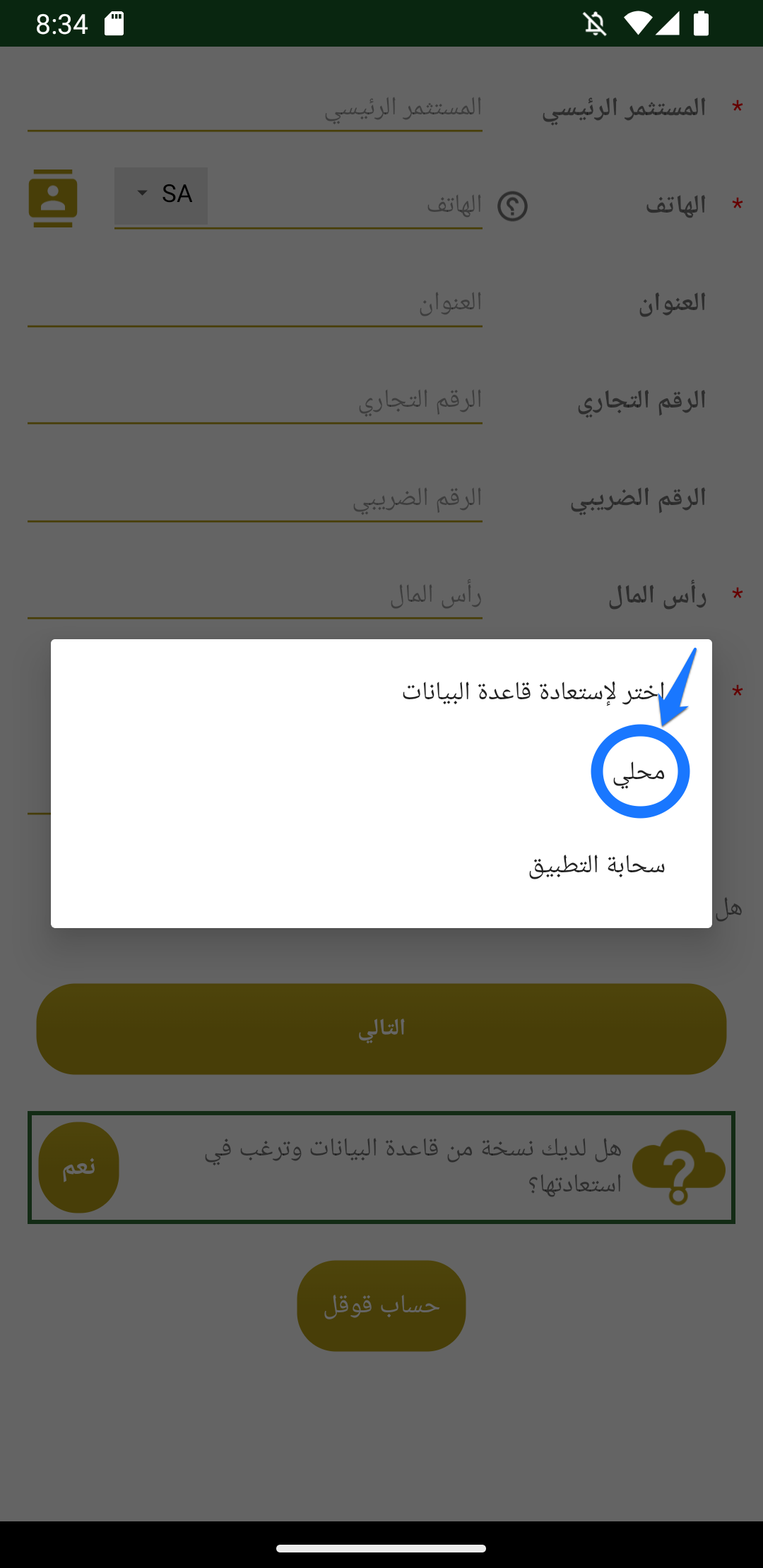Image resolution: width=763 pixels, height=1568 pixels.
Task: Select محلي (local) restore option
Action: 639,772
